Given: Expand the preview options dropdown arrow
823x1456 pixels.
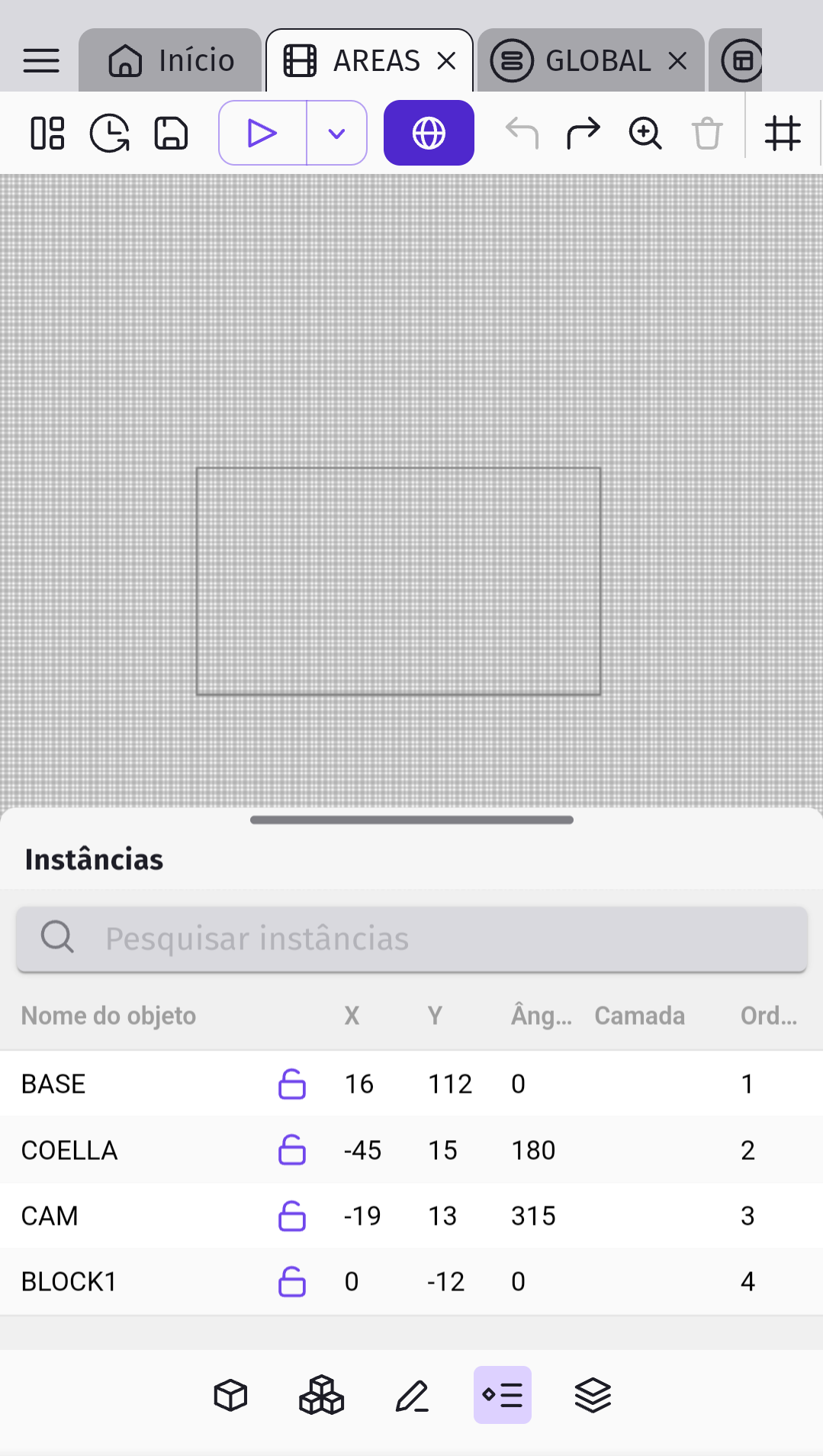Looking at the screenshot, I should point(336,134).
